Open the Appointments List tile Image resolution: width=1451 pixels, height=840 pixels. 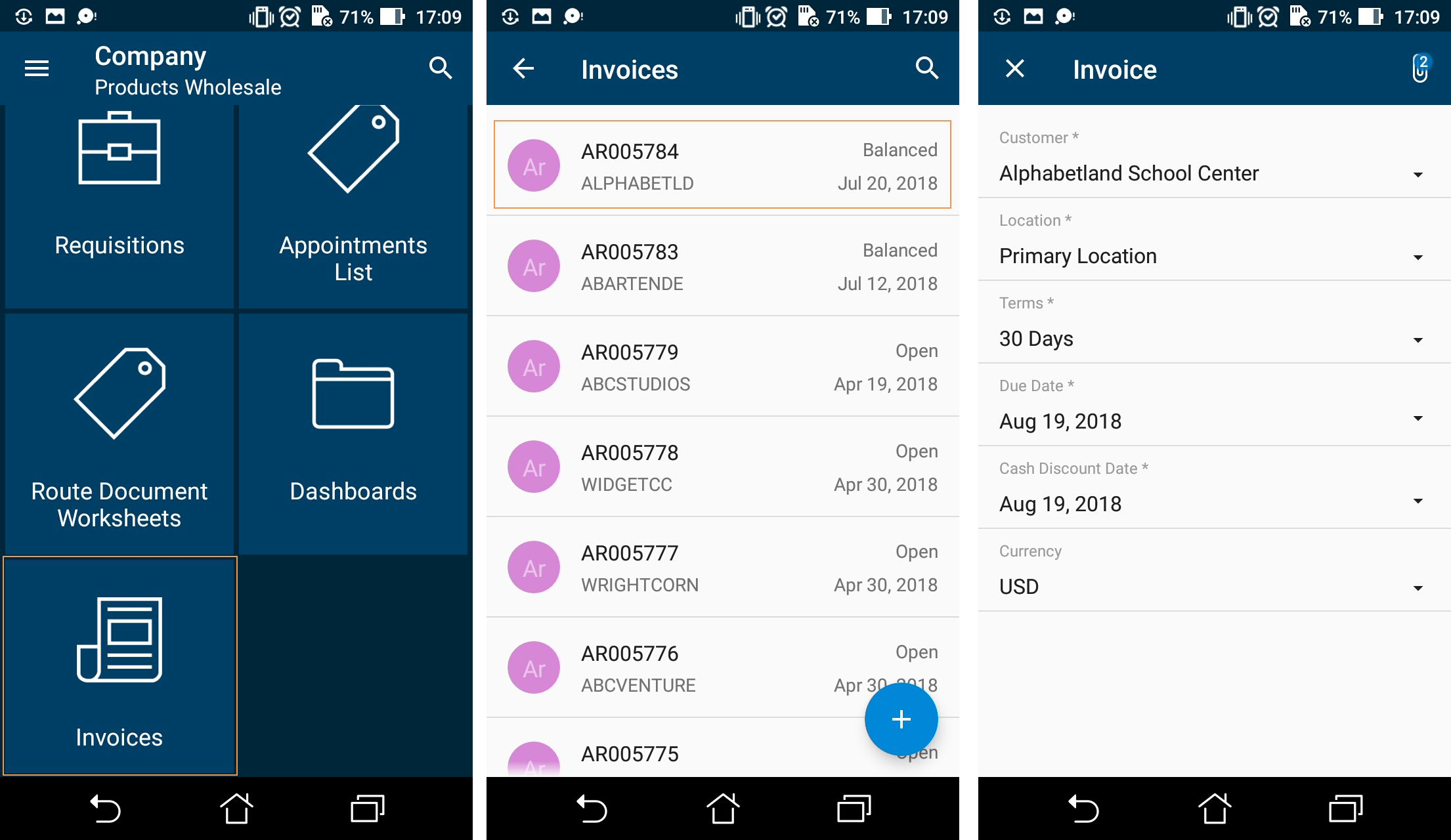tap(353, 205)
